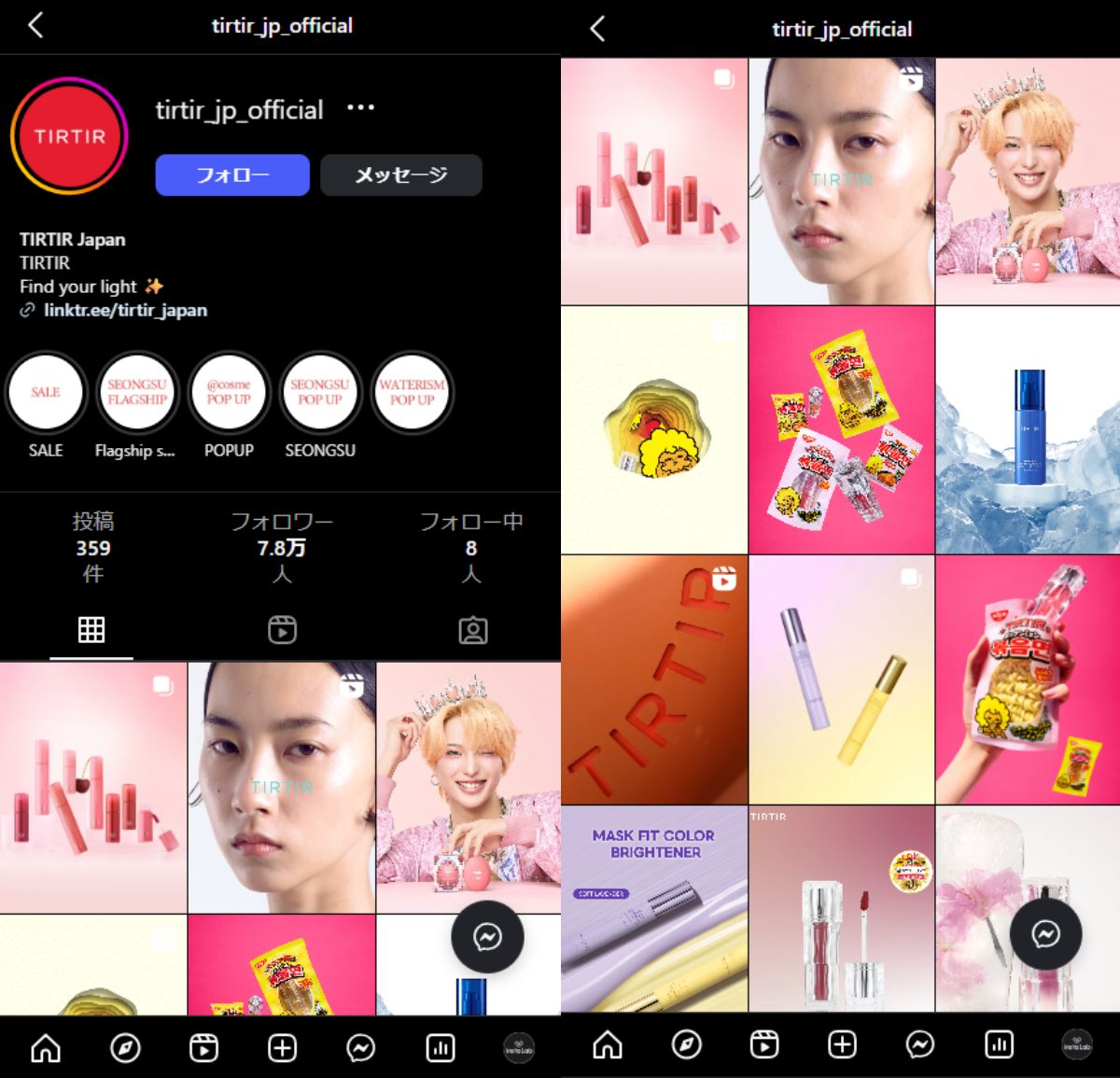
Task: Open the hand holding snack bag post
Action: [x=1027, y=679]
